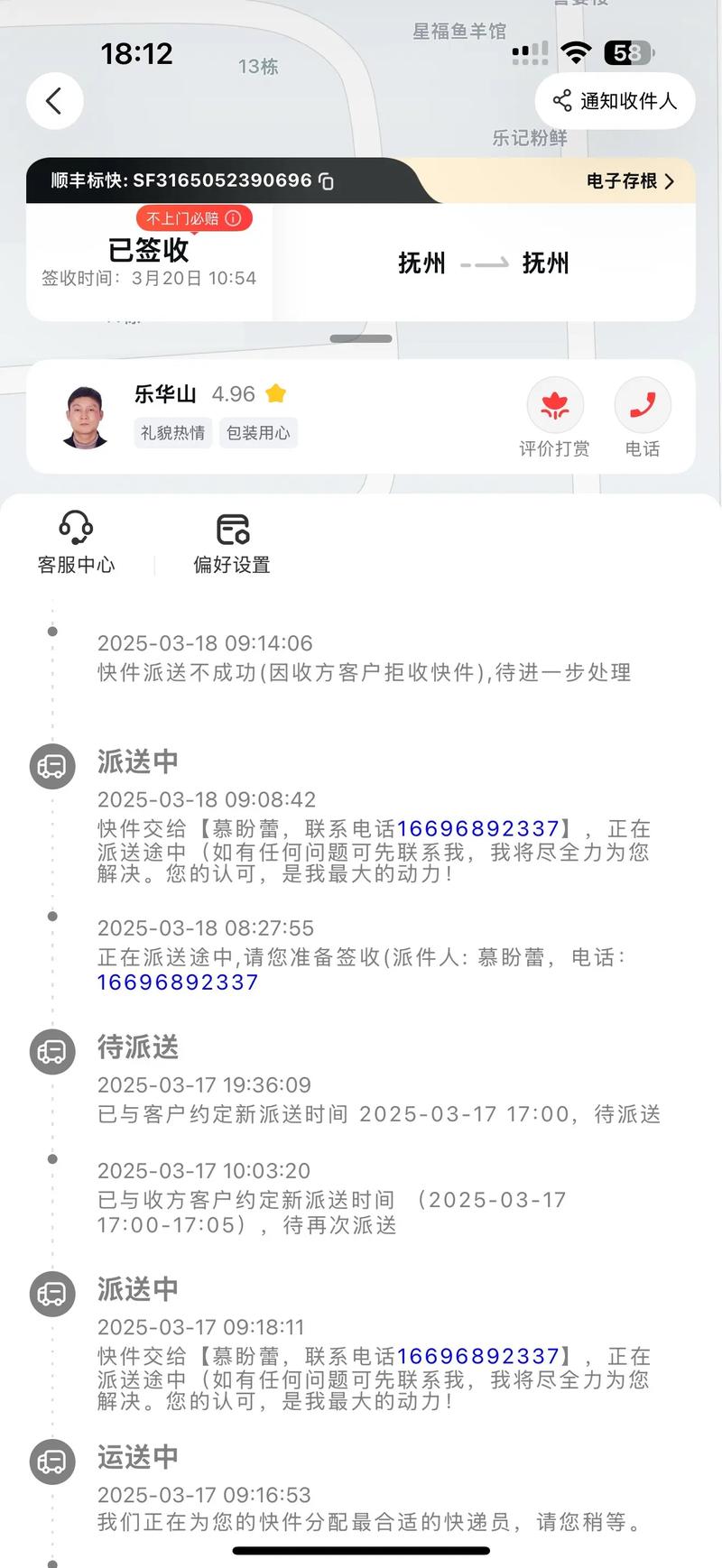The image size is (722, 1568).
Task: Call the courier via the 电话 phone icon
Action: 642,405
